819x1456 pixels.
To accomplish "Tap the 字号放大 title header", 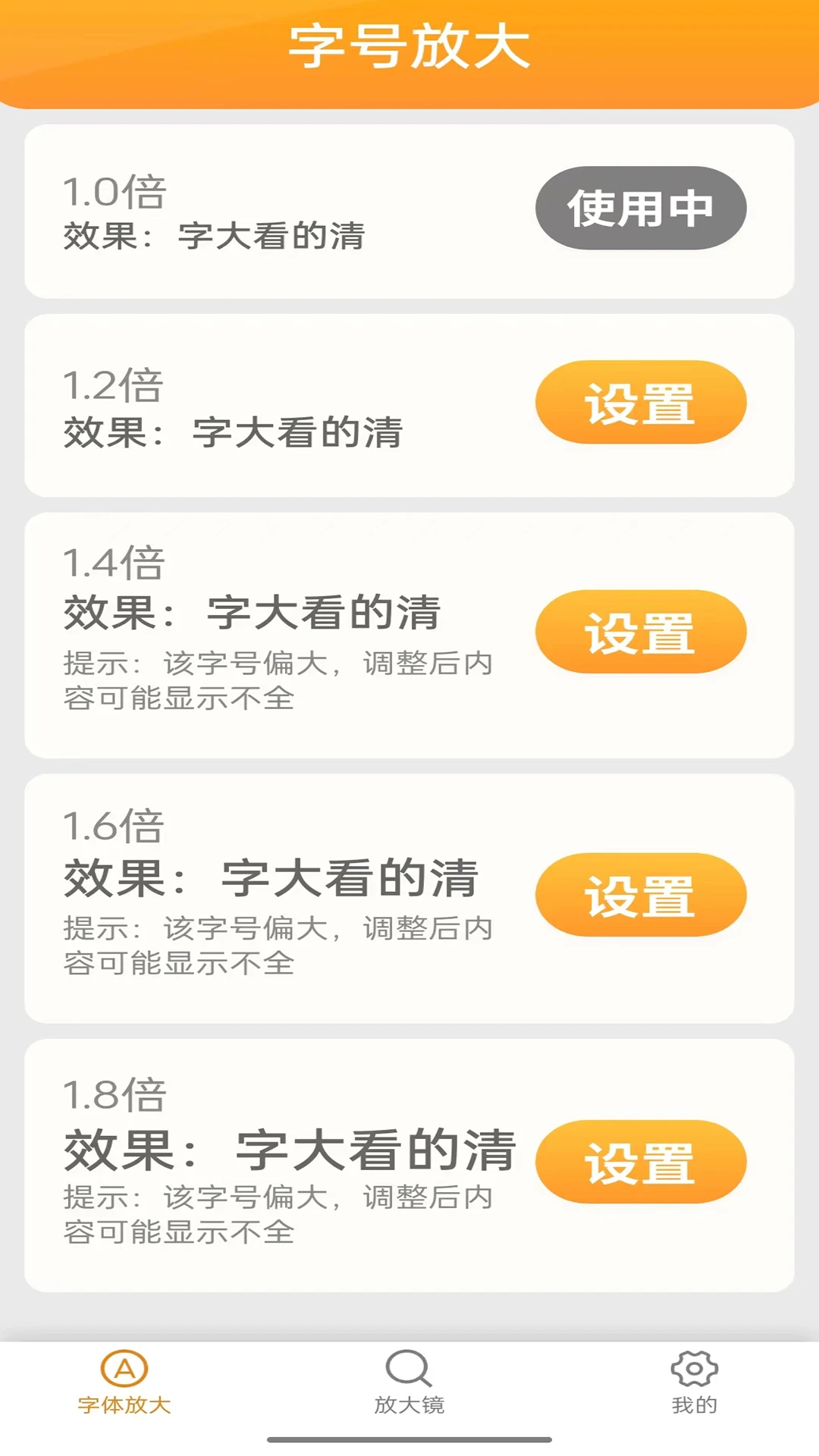I will pos(409,45).
